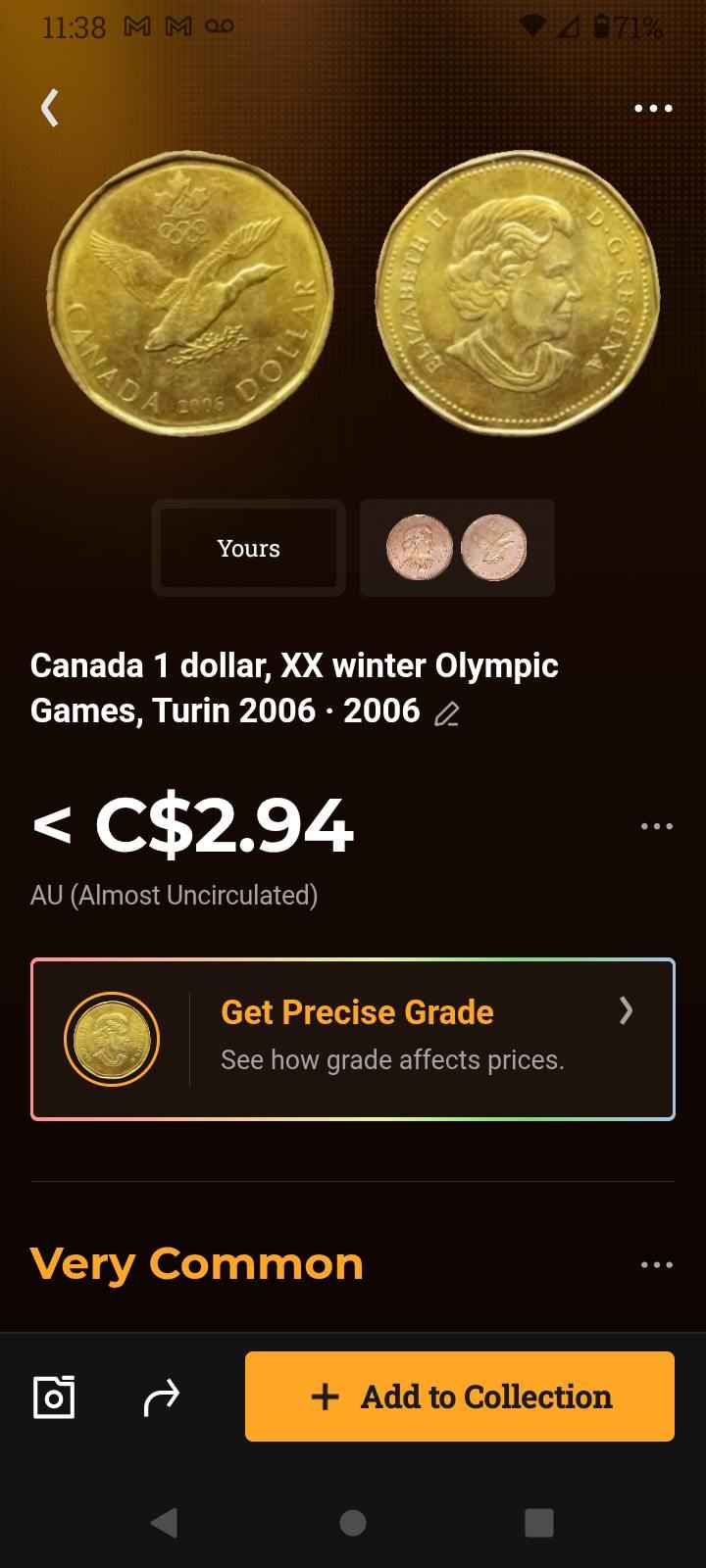Open the Get Precise Grade card
Viewport: 706px width, 1568px height.
pyautogui.click(x=353, y=1039)
